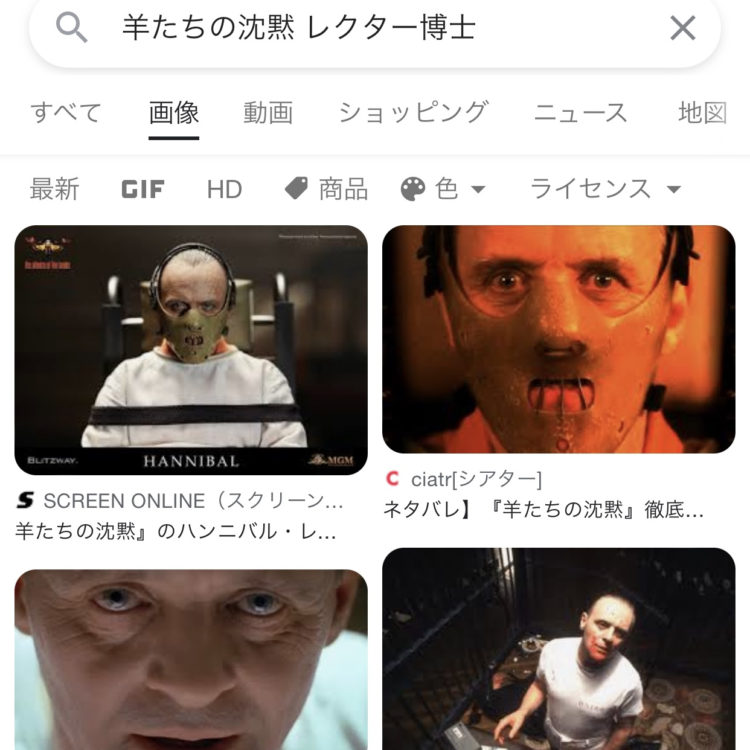The height and width of the screenshot is (750, 750).
Task: Expand the ライセンス dropdown
Action: [605, 189]
